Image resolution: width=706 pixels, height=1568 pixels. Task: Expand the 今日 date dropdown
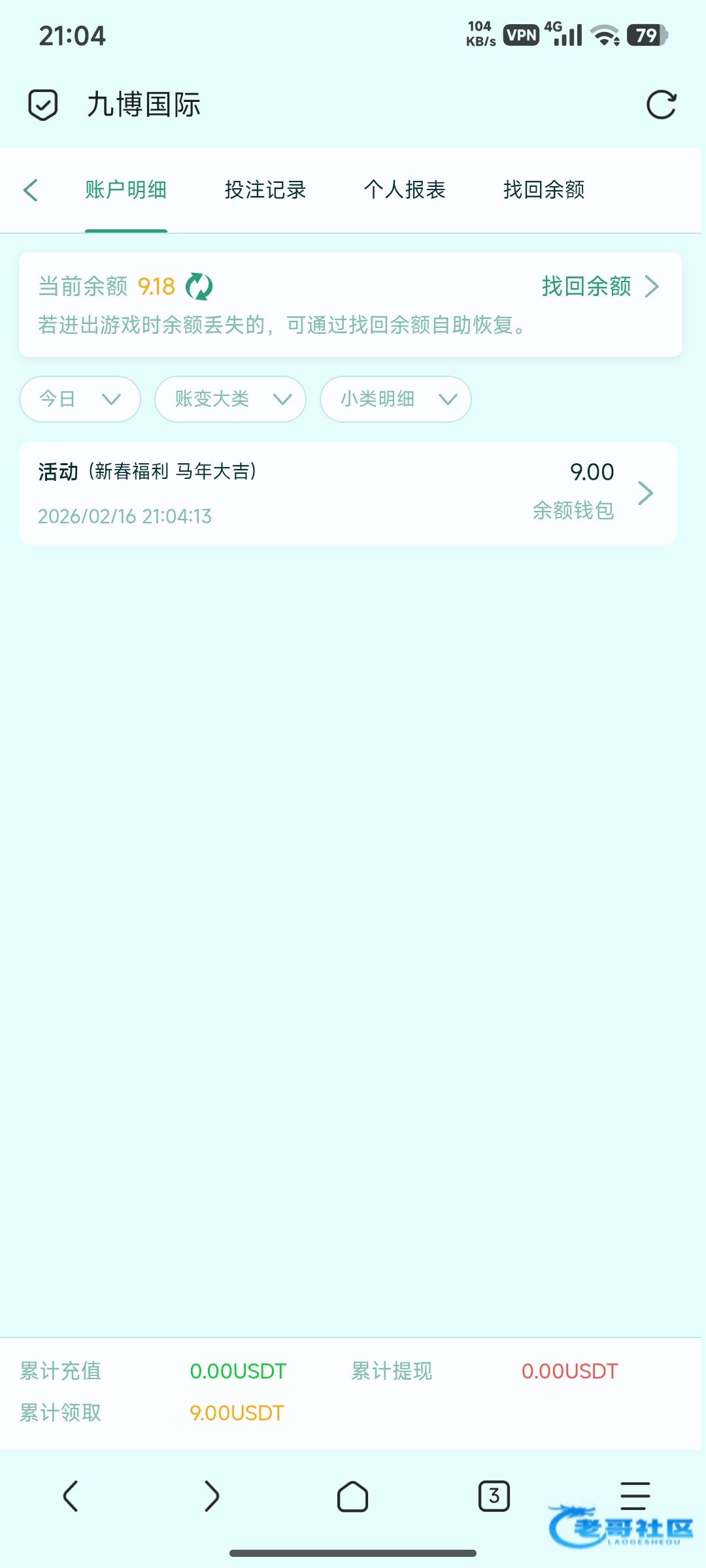(x=80, y=399)
